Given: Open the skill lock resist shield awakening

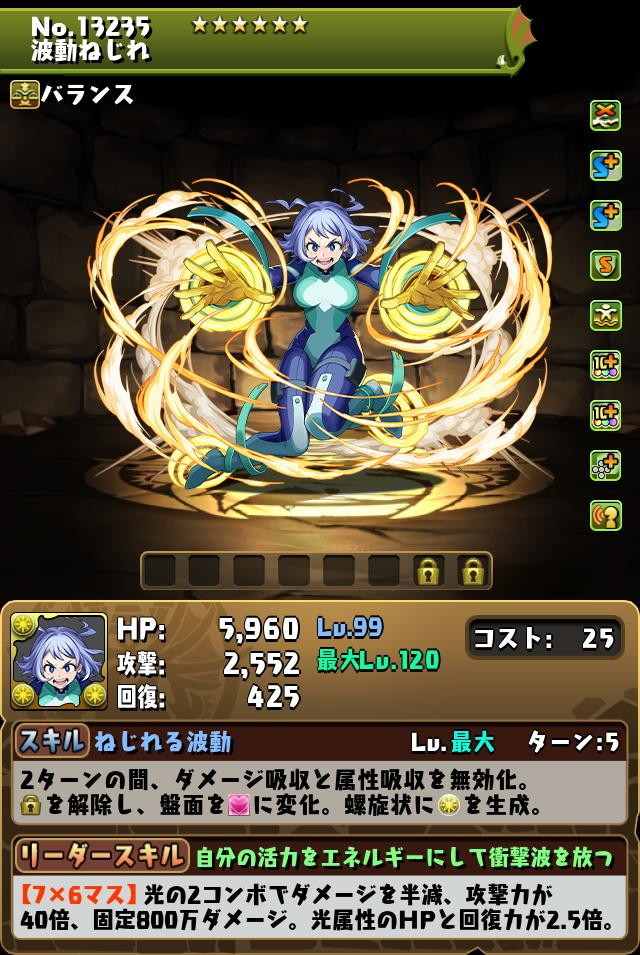Looking at the screenshot, I should pyautogui.click(x=605, y=264).
